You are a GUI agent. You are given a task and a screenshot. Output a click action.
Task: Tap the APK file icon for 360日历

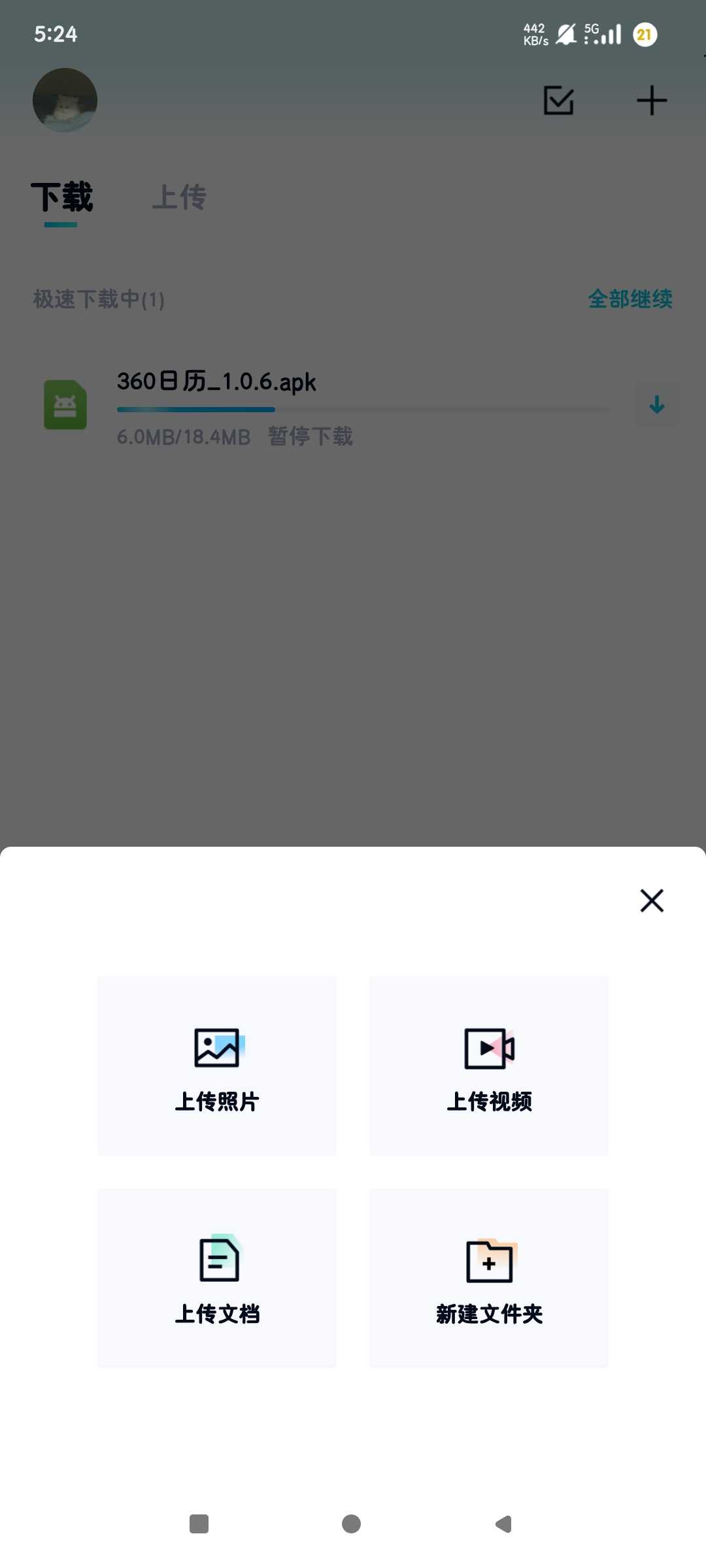(x=65, y=405)
